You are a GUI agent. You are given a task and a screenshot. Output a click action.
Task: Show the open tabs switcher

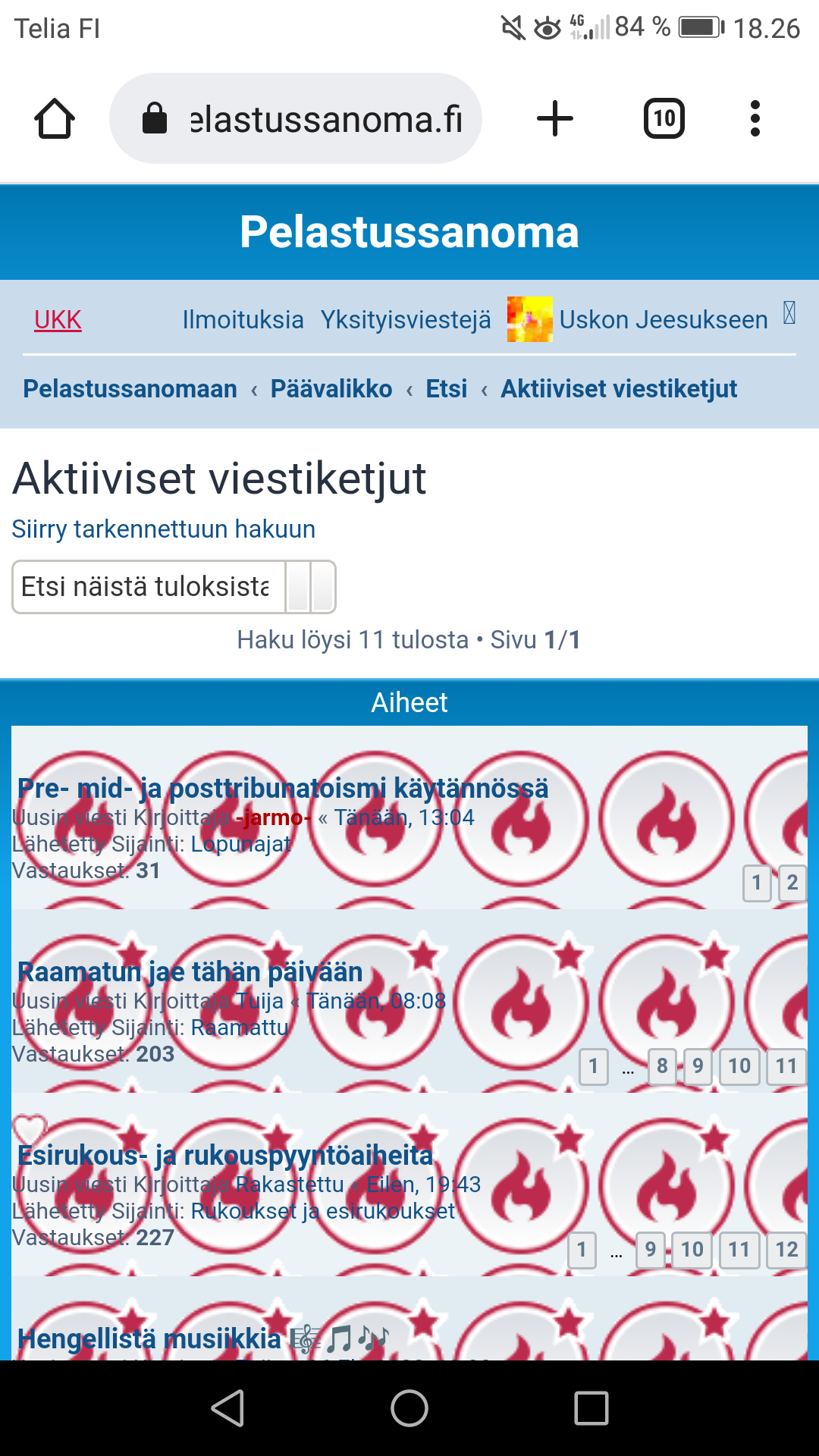tap(664, 119)
